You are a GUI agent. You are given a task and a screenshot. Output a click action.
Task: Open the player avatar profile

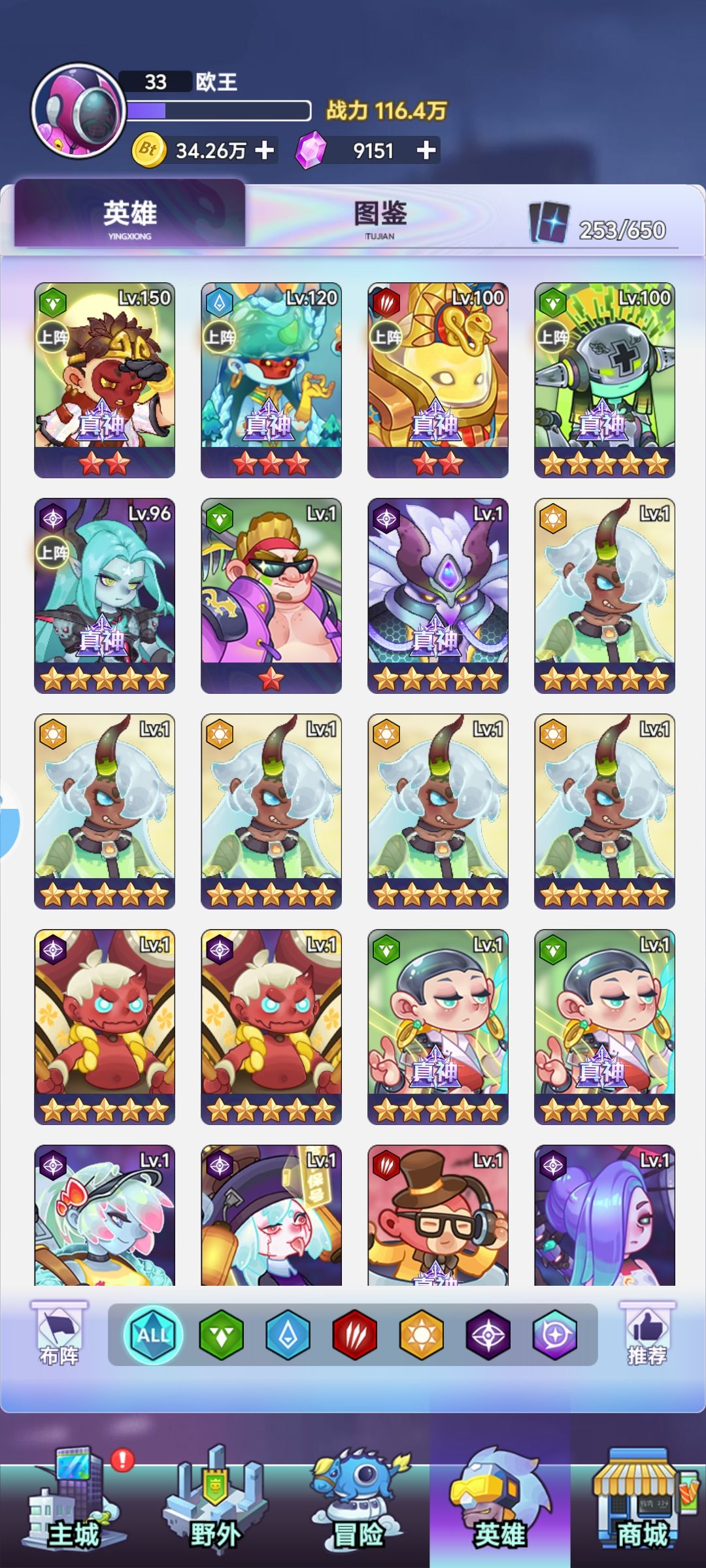[78, 111]
